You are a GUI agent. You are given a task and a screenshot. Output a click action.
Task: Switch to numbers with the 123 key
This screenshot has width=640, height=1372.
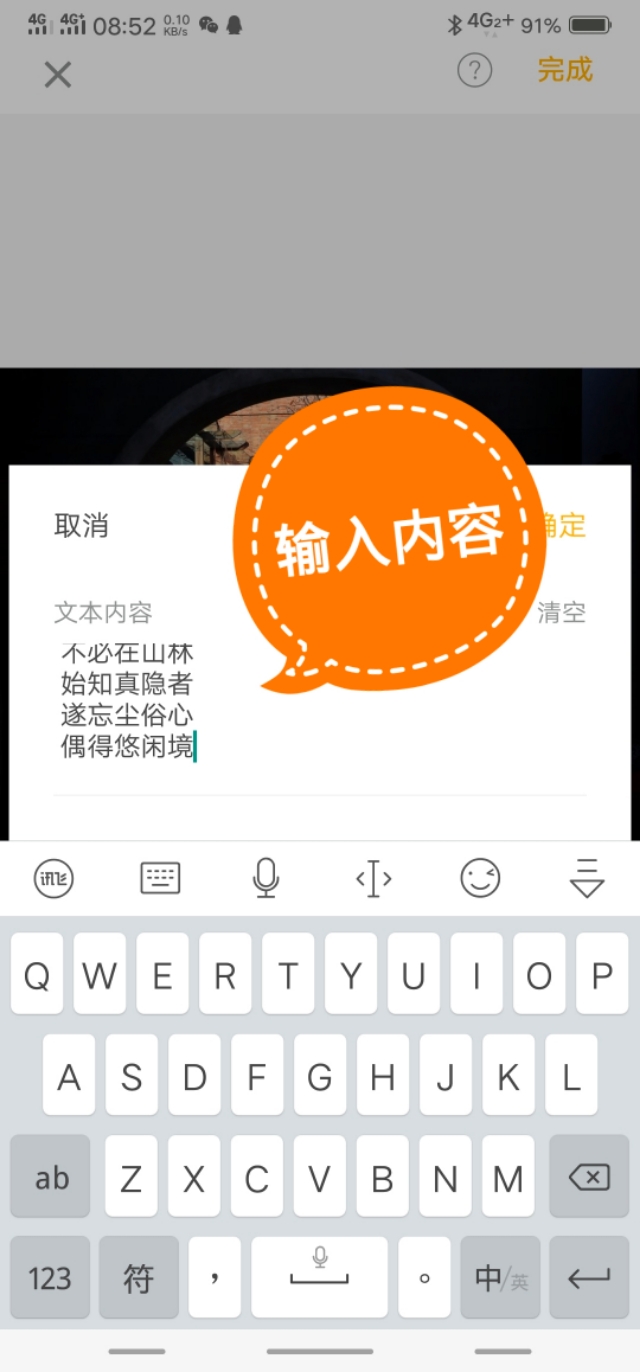50,1277
